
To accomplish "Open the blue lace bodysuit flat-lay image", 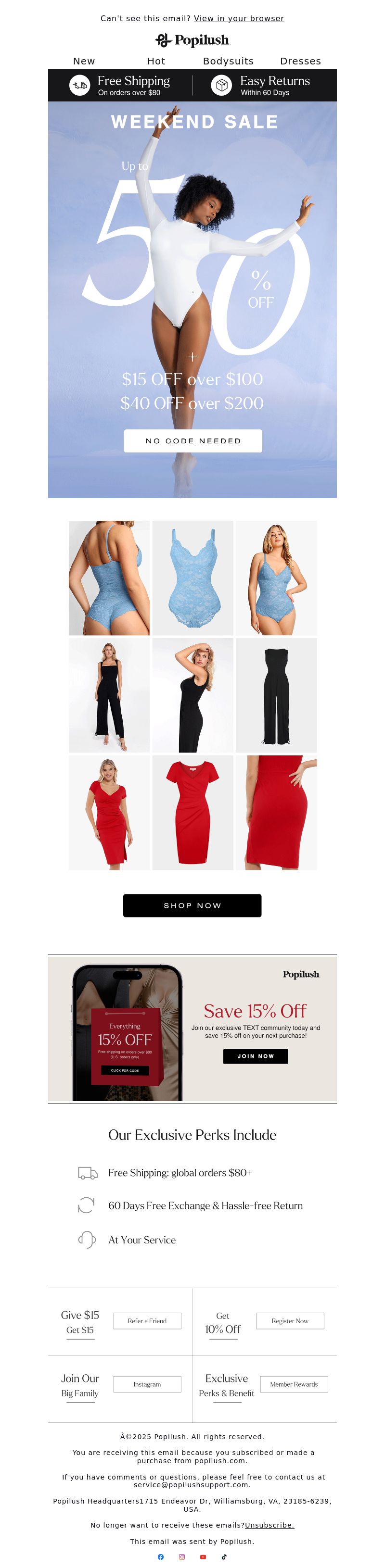I will pyautogui.click(x=192, y=577).
